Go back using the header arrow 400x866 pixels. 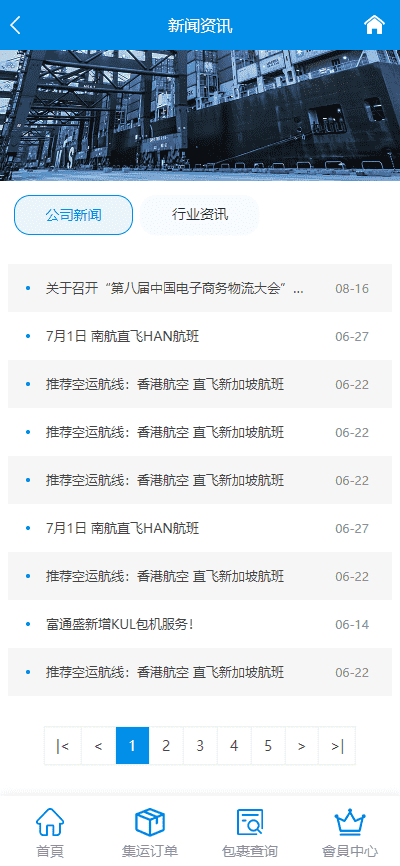pyautogui.click(x=15, y=25)
